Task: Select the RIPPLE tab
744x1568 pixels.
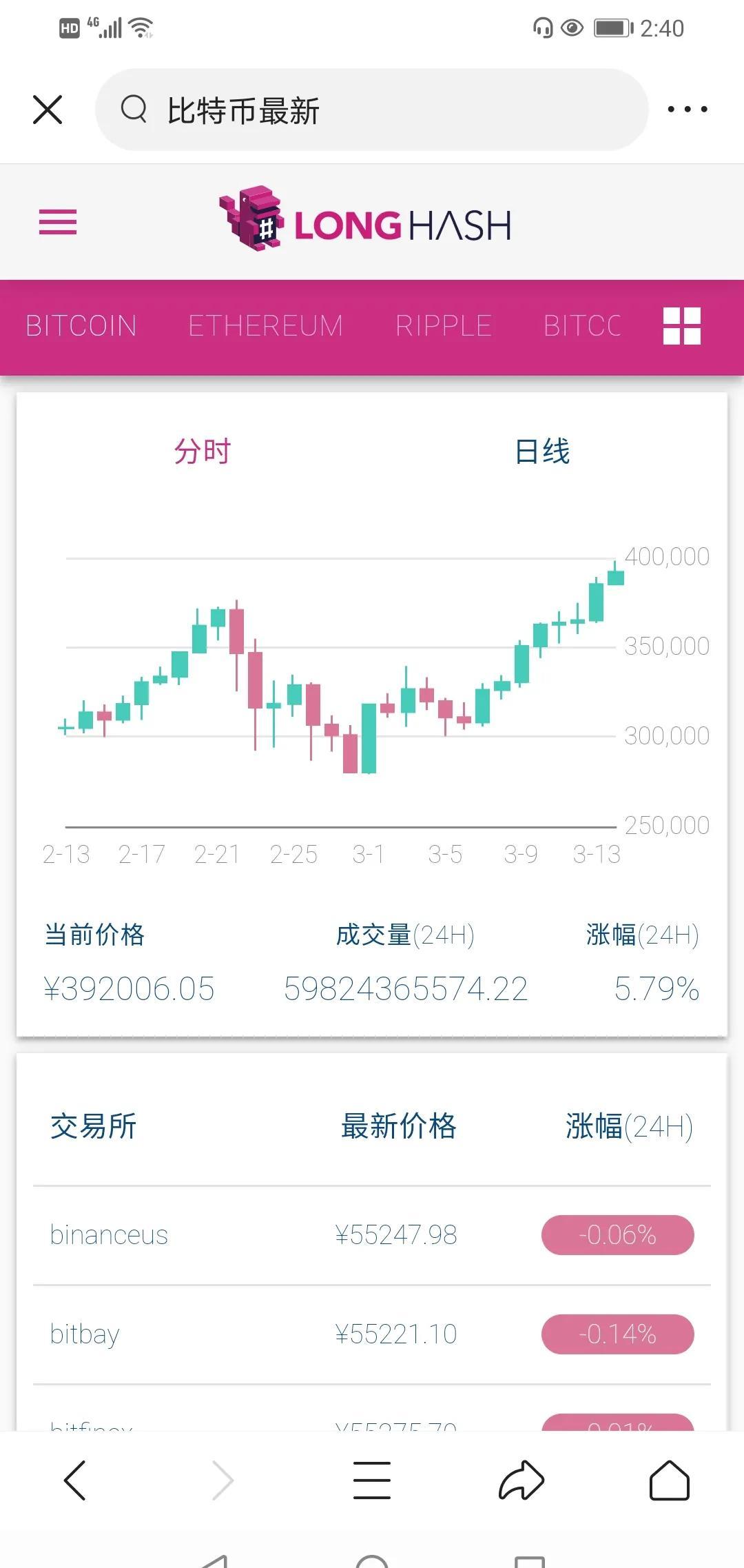Action: (444, 326)
